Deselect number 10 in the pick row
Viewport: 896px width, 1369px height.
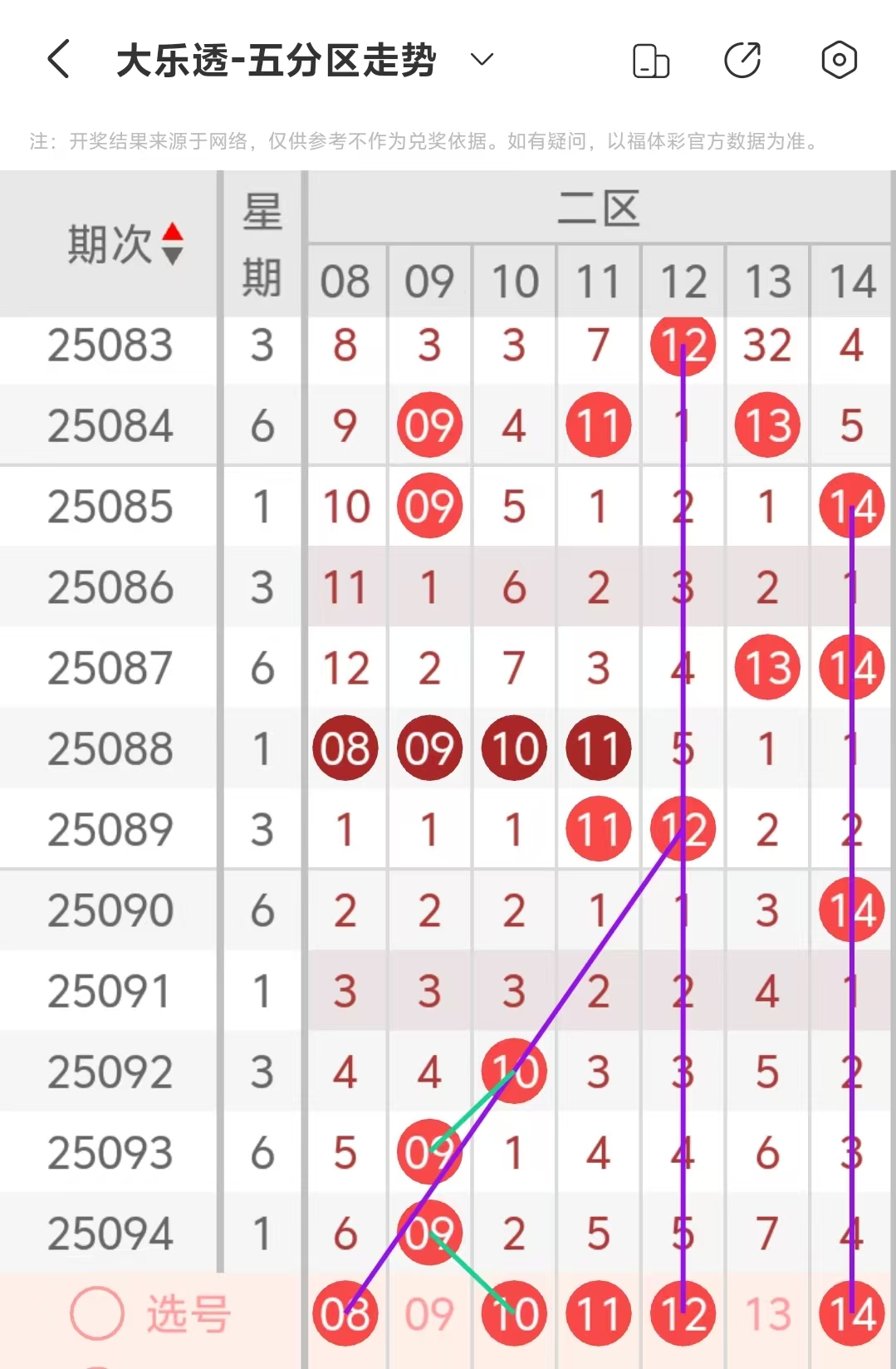tap(514, 1314)
